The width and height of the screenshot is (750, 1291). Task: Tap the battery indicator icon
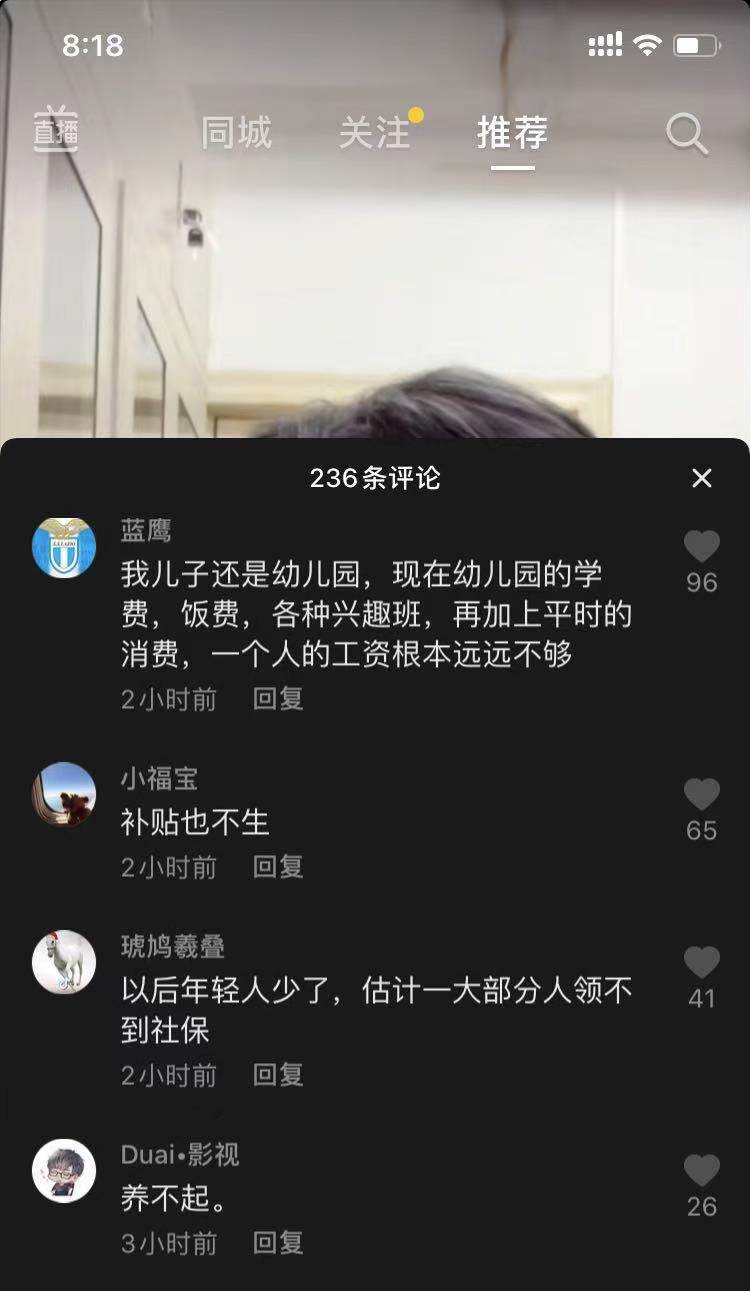[697, 44]
